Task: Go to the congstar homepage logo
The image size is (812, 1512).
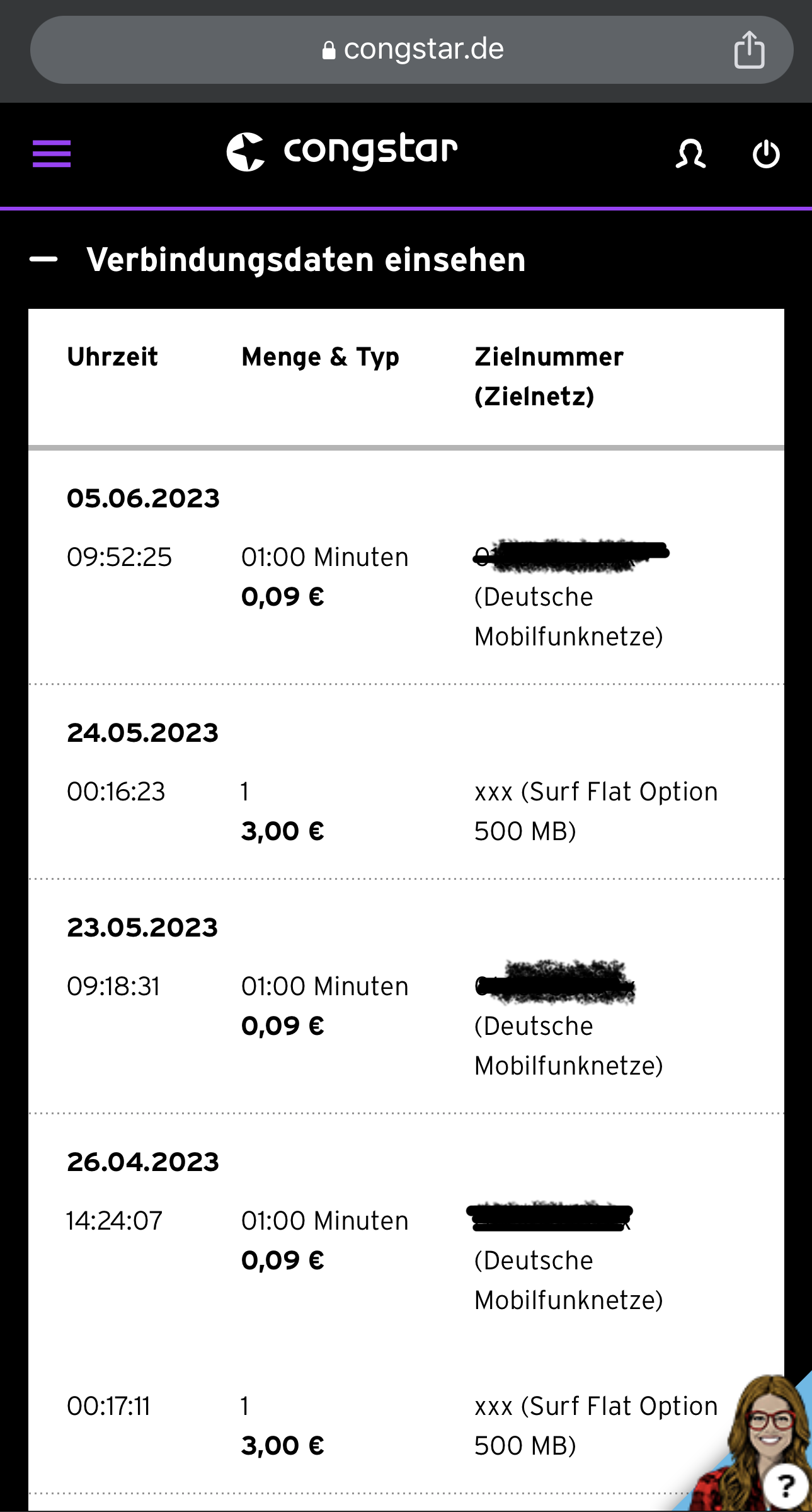Action: coord(342,152)
